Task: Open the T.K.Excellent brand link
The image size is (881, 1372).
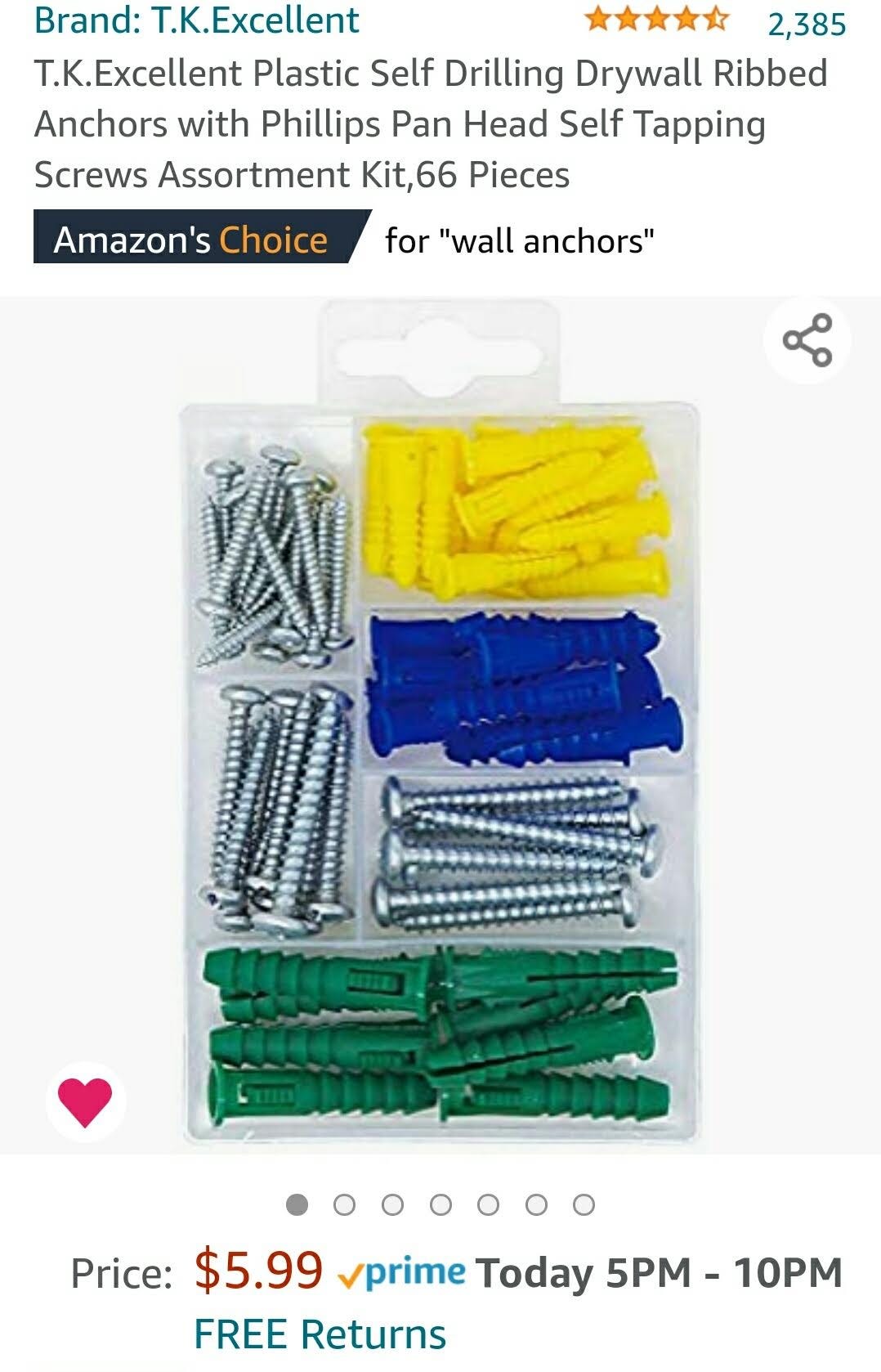Action: (196, 20)
